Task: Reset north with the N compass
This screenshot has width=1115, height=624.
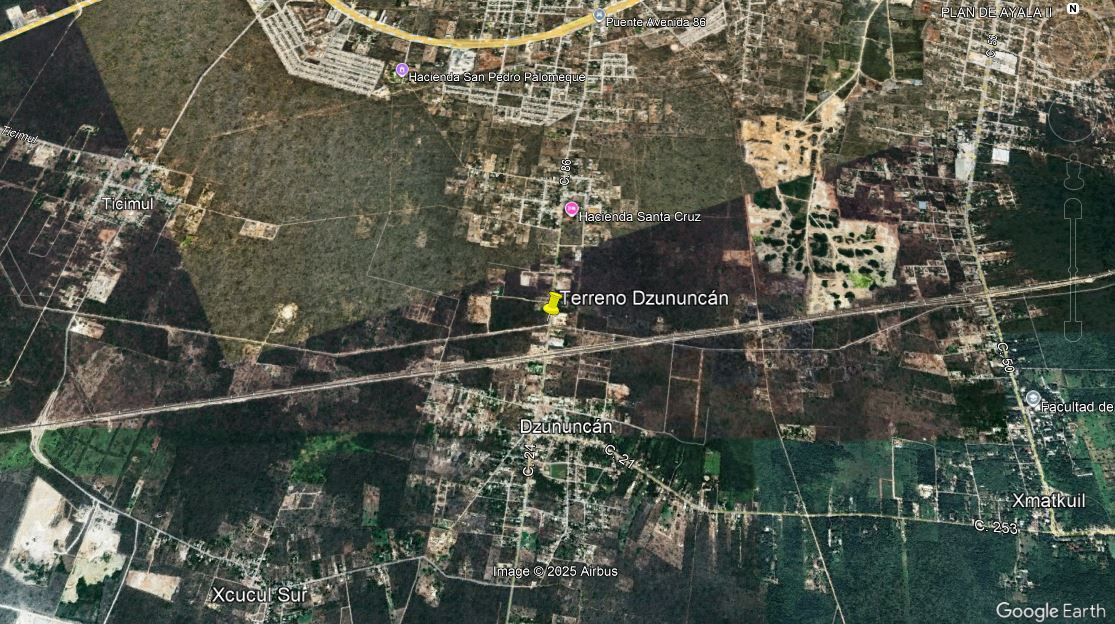Action: tap(1073, 8)
